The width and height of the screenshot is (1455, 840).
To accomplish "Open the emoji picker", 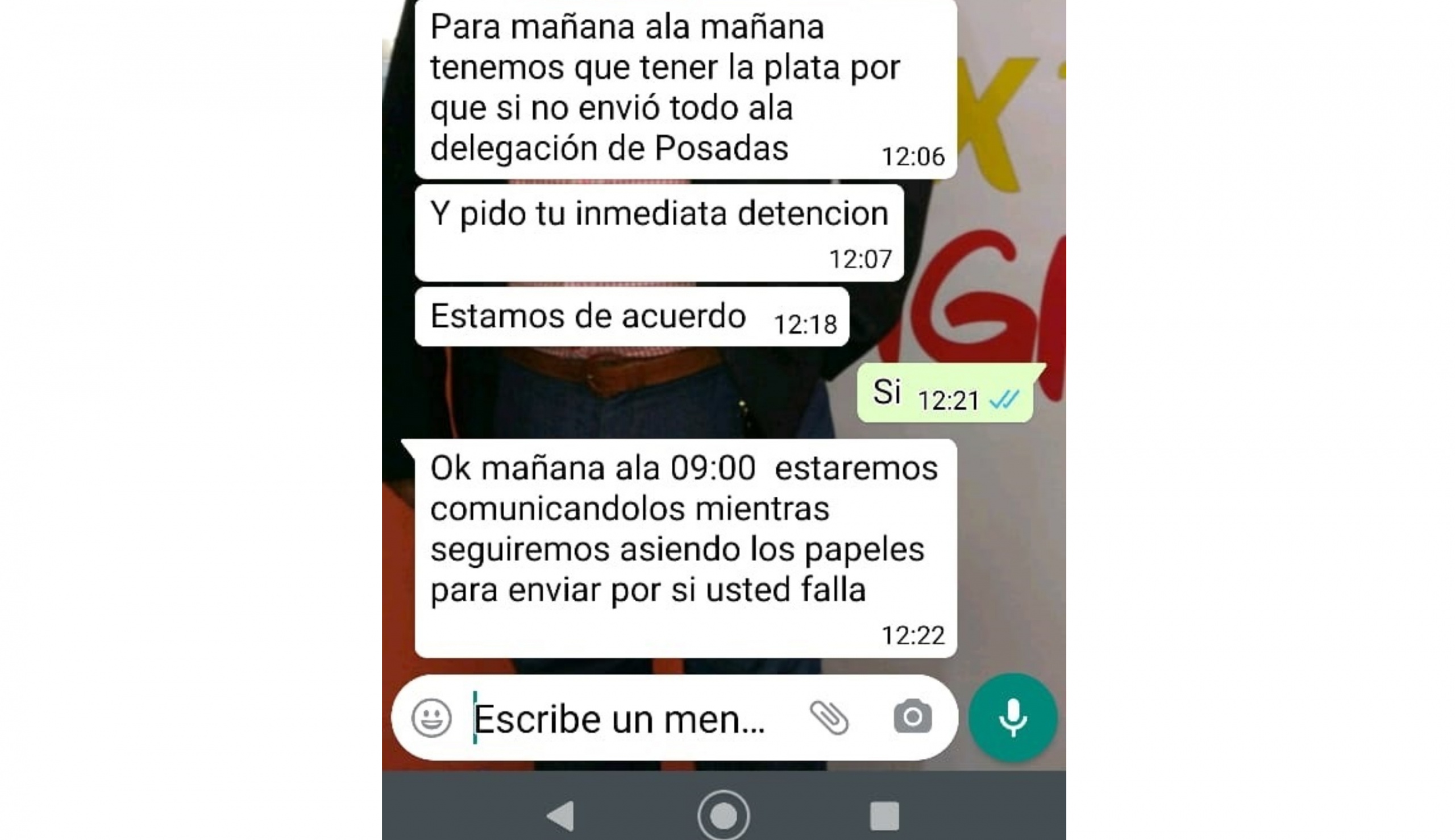I will point(431,718).
